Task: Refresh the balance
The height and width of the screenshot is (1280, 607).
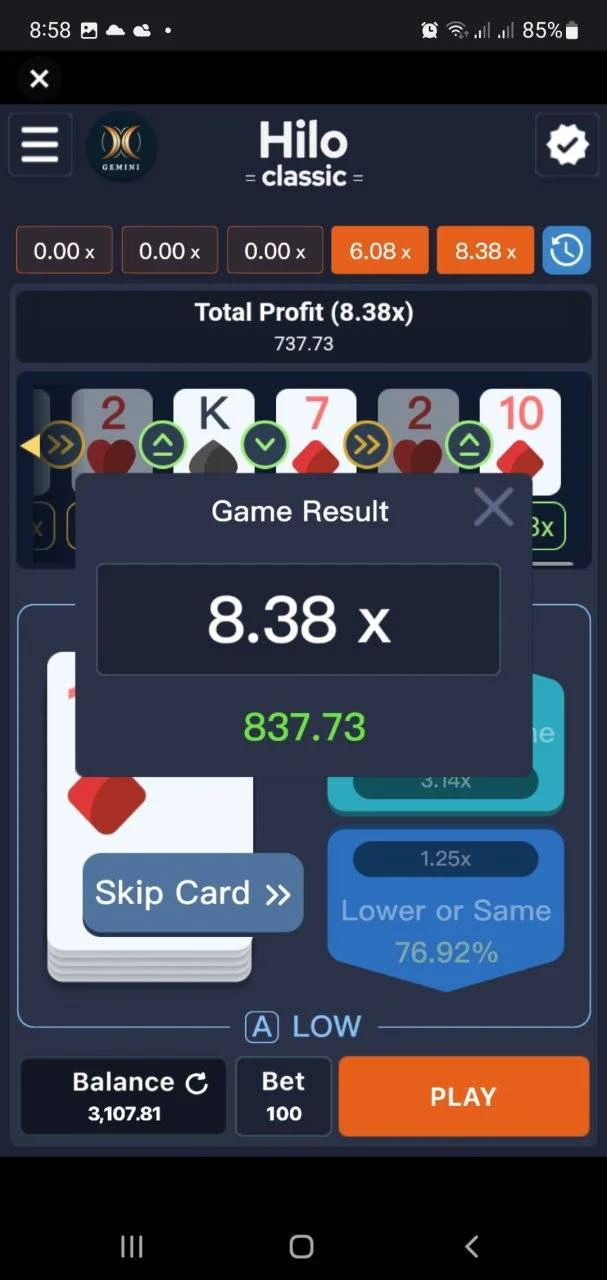Action: pos(197,1082)
